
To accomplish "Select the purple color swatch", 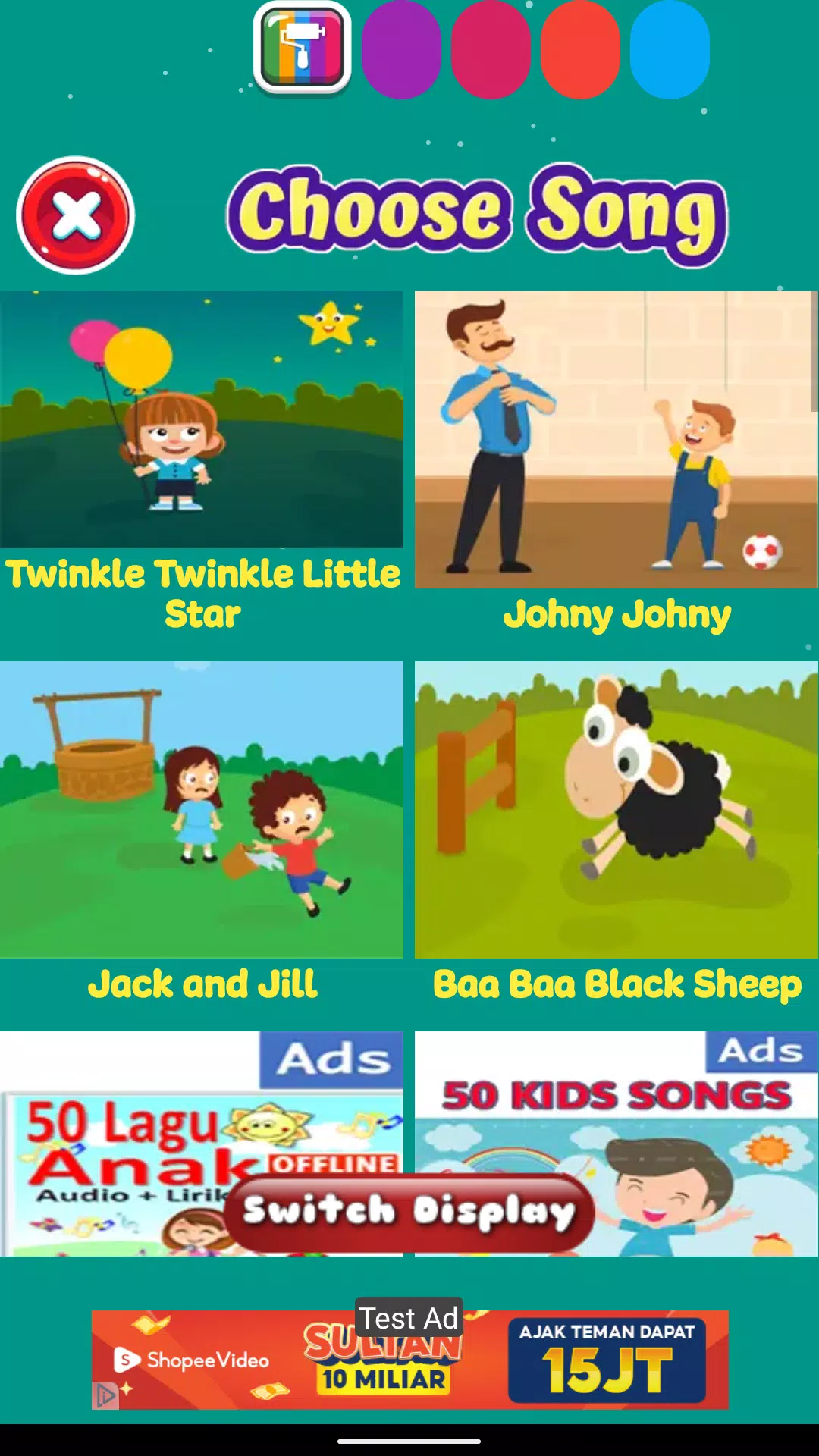I will [401, 50].
